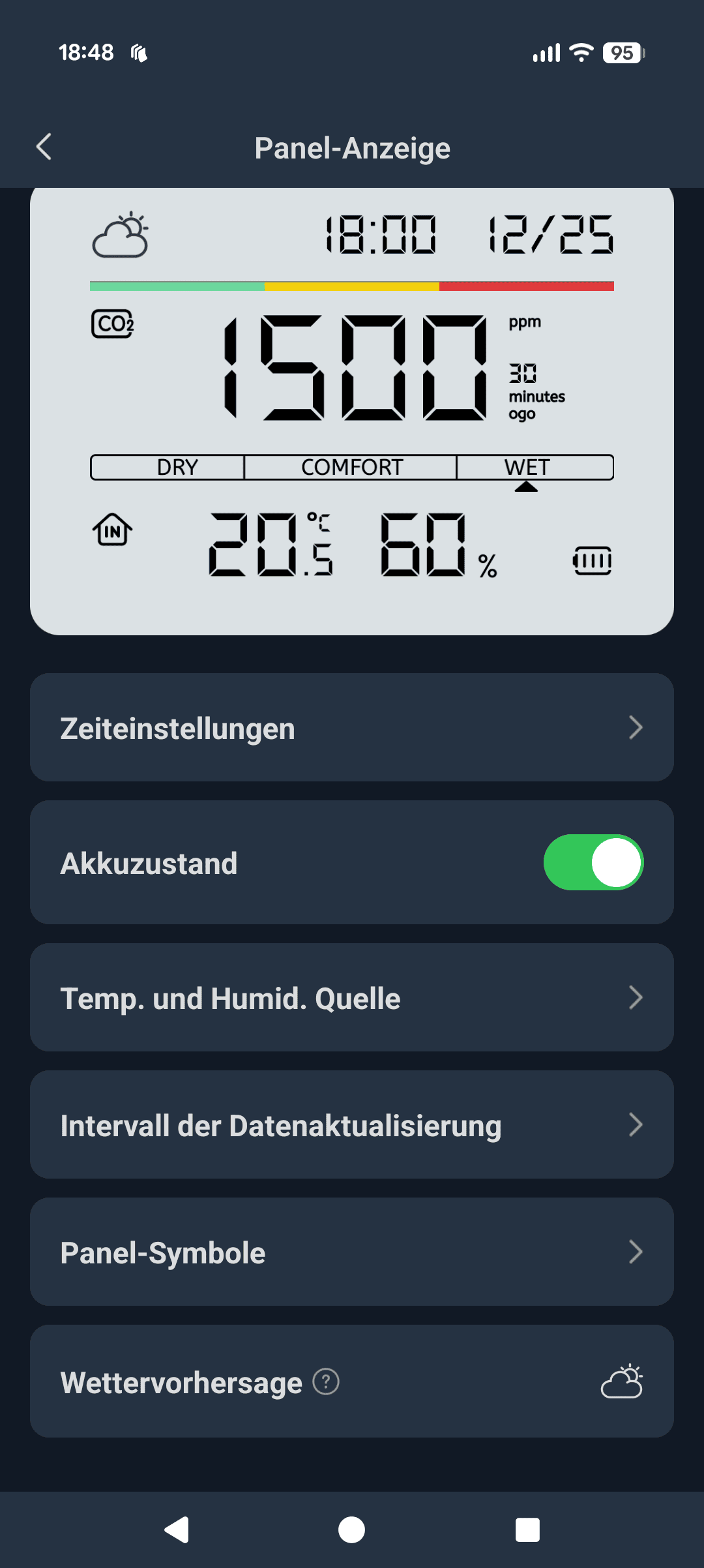Open Temp. und Humid. Quelle
The image size is (704, 1568).
352,997
